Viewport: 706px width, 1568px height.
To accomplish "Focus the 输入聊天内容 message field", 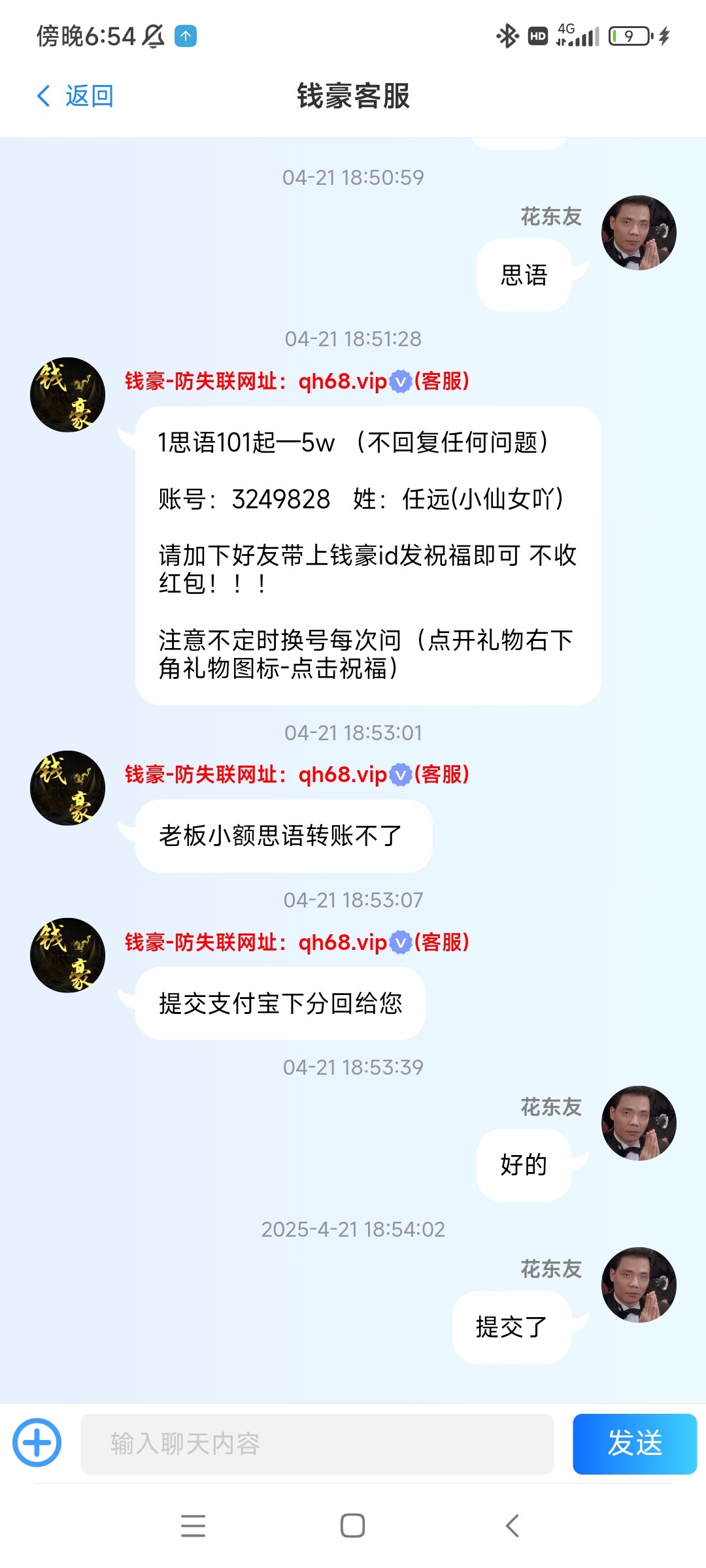I will coord(317,1444).
